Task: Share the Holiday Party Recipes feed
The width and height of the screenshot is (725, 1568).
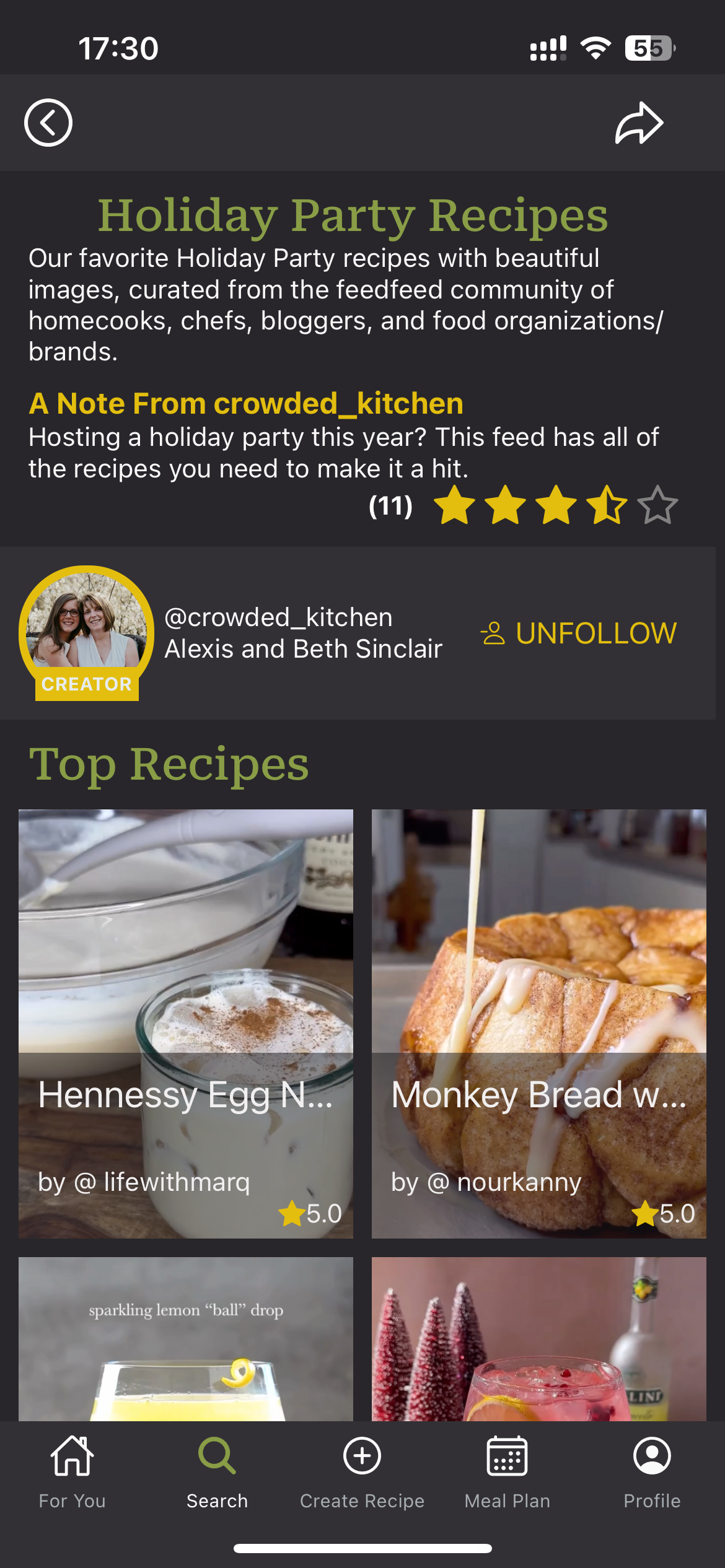Action: point(639,123)
